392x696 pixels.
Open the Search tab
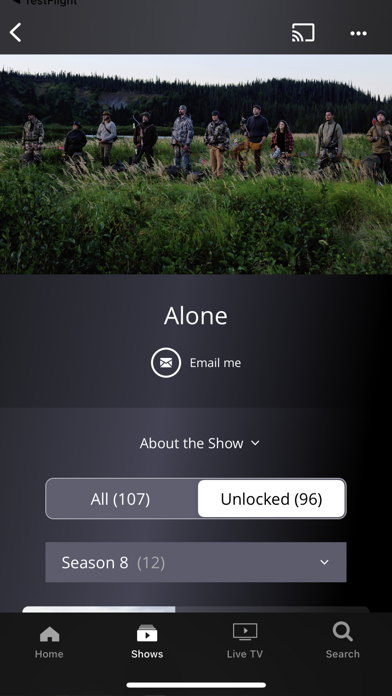click(342, 640)
